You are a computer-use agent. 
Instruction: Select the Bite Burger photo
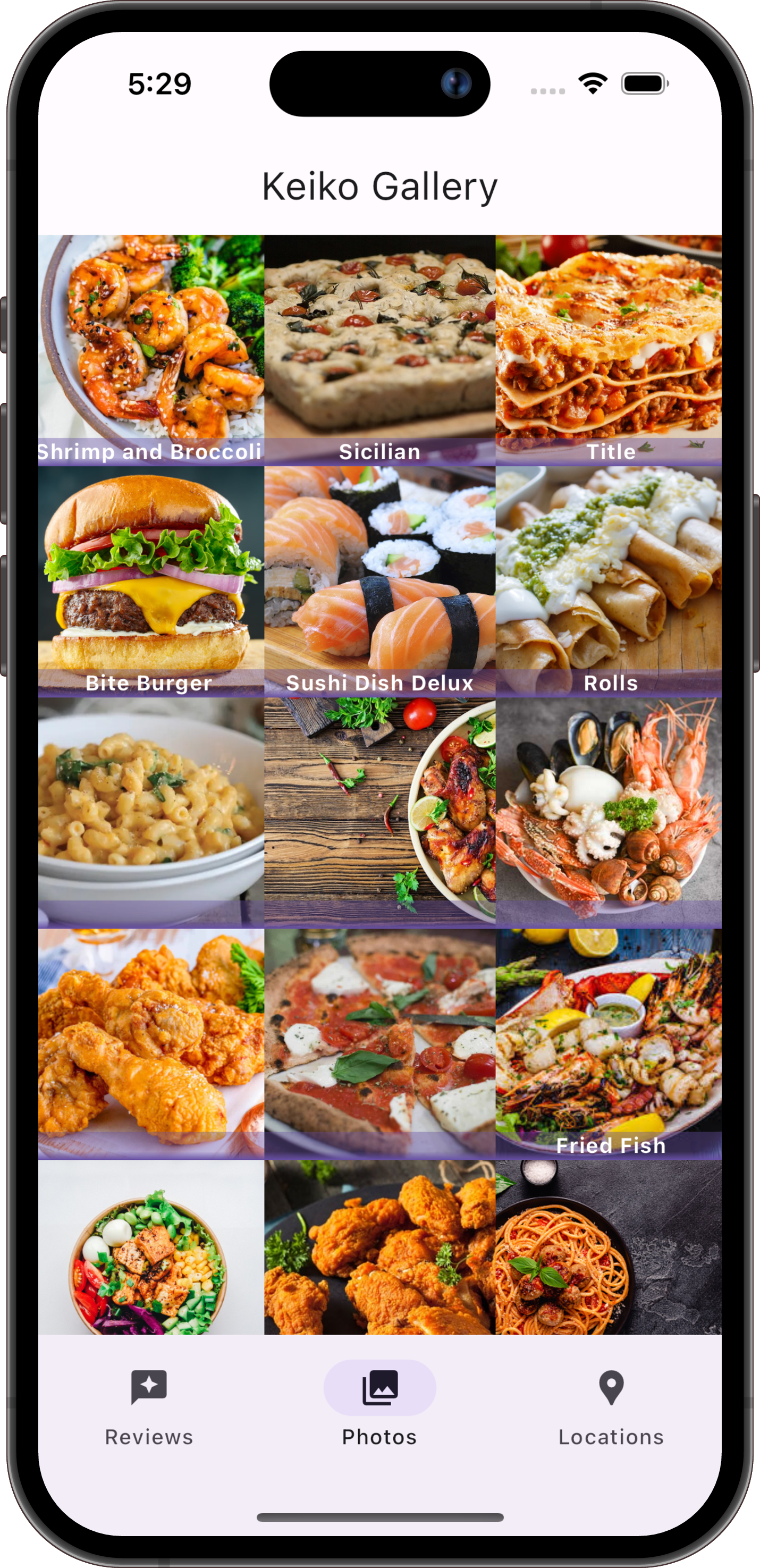151,581
